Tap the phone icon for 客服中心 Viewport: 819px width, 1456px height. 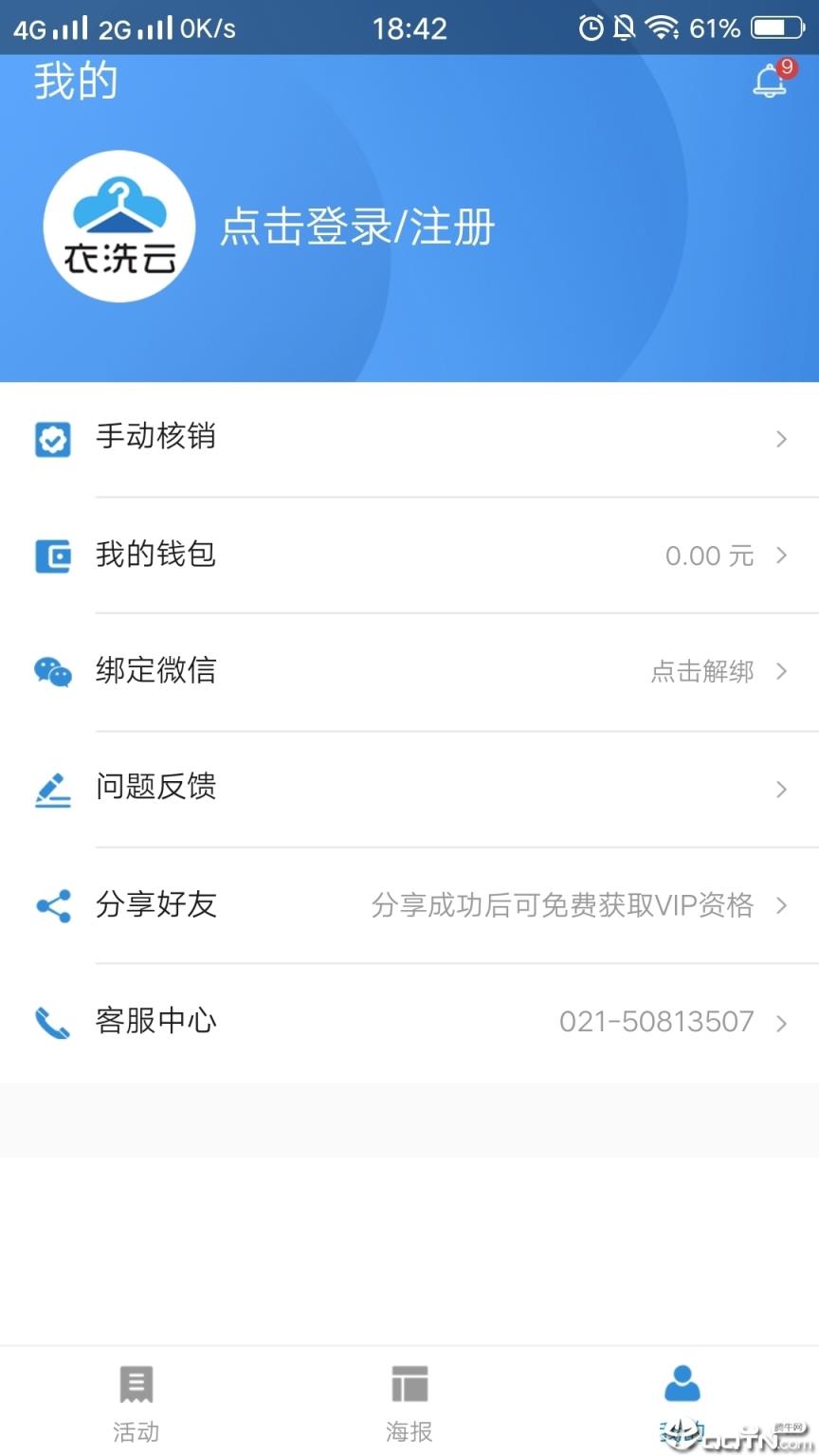pos(52,1022)
